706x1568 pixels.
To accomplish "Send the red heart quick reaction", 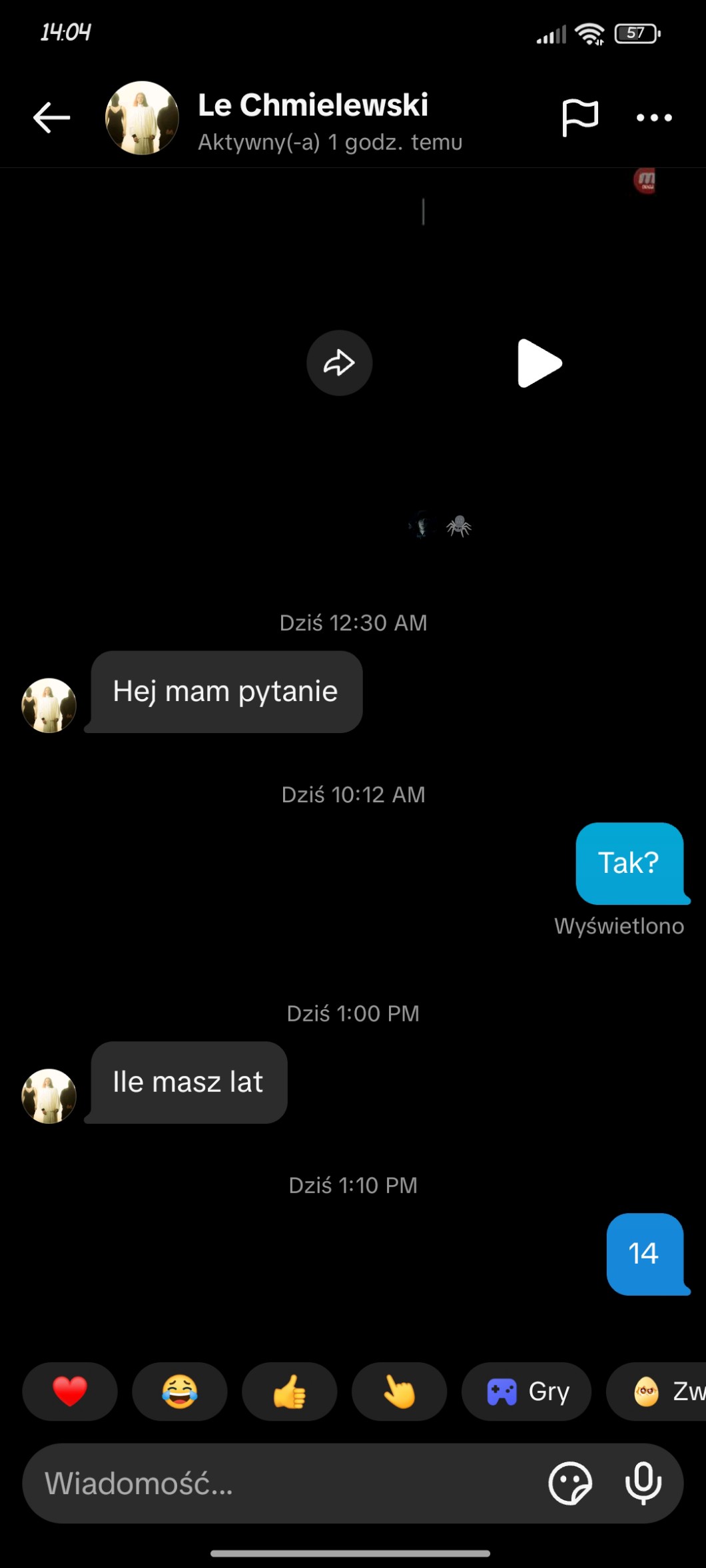I will (x=70, y=1391).
